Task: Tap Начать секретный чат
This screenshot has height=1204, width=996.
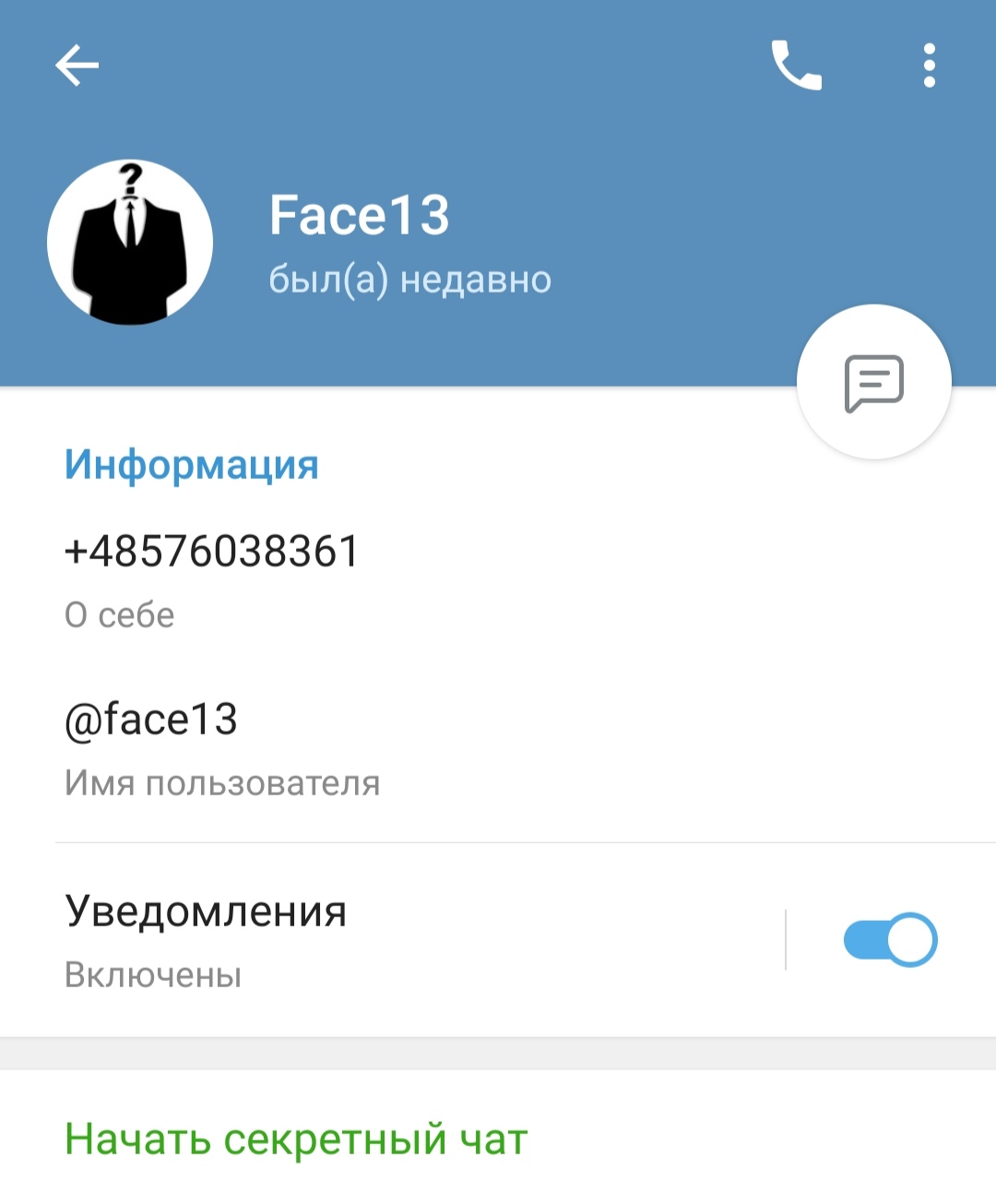Action: (296, 1139)
